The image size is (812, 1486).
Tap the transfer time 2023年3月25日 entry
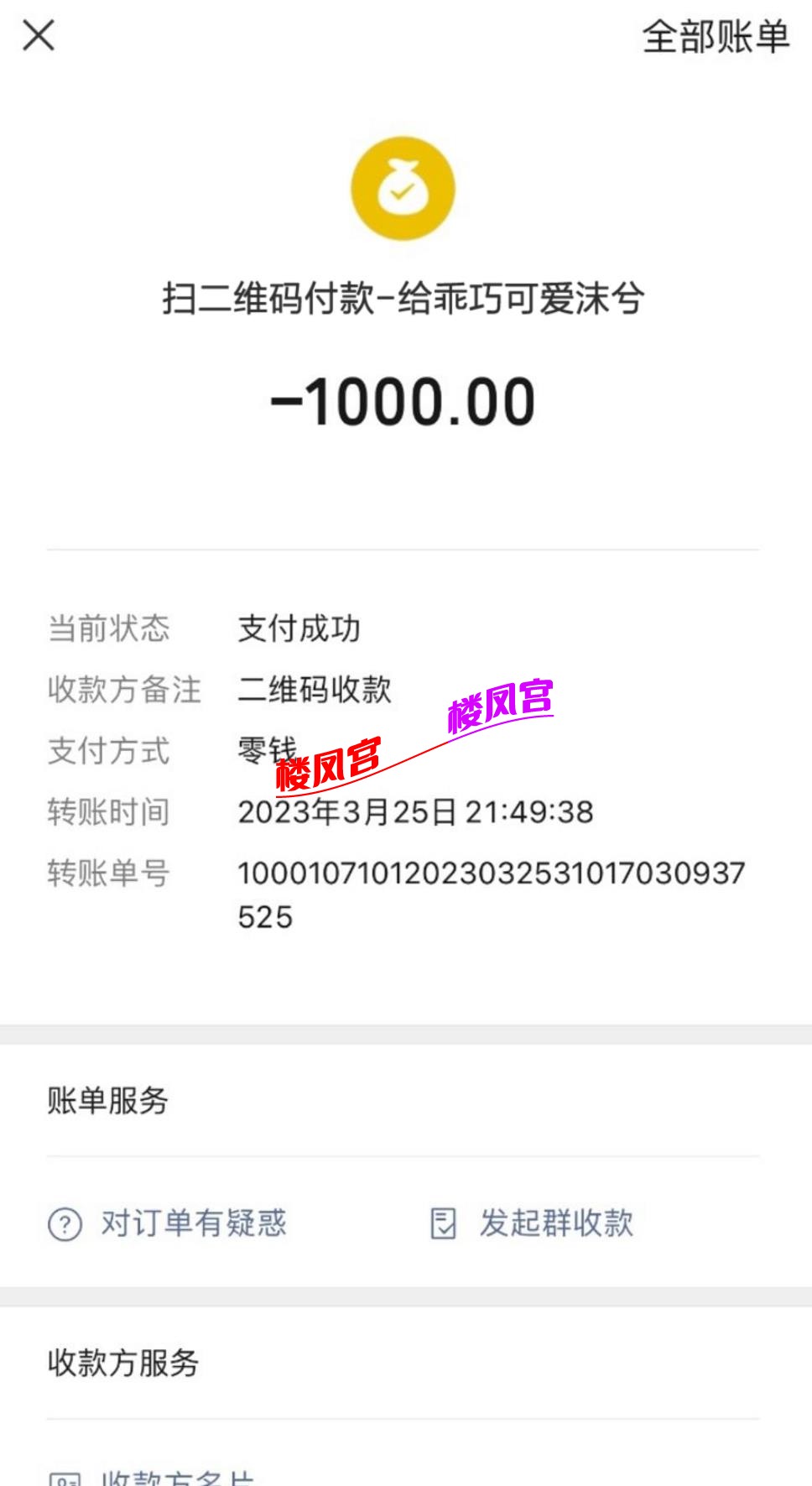415,812
